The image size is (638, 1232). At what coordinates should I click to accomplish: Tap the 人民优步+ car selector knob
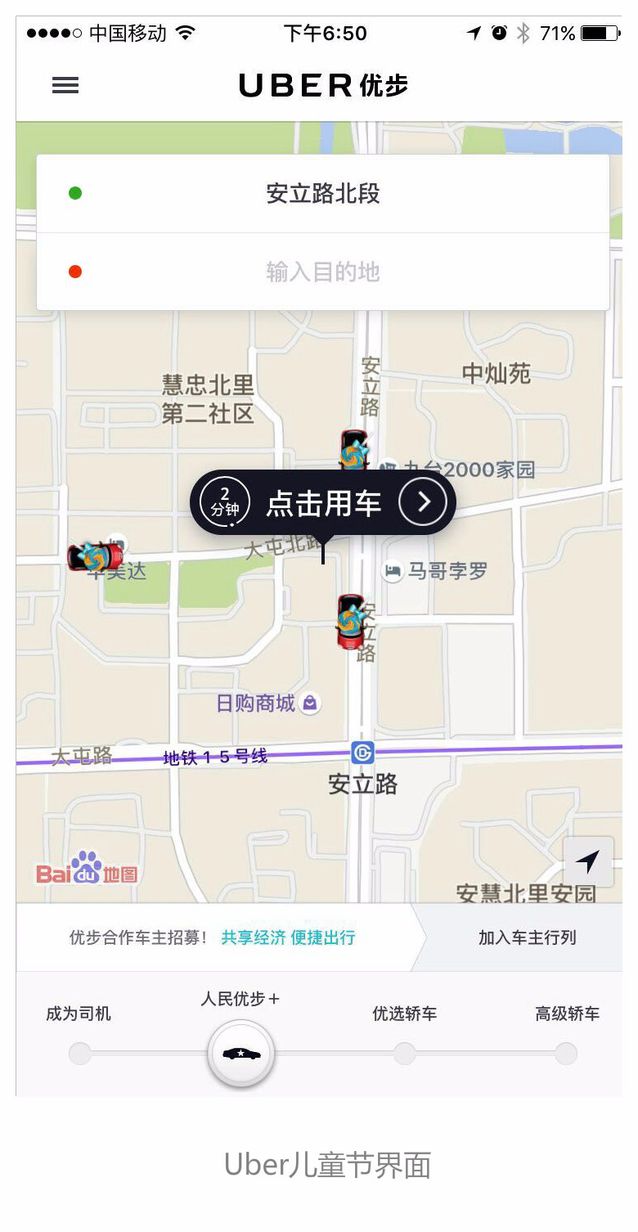[x=241, y=1054]
